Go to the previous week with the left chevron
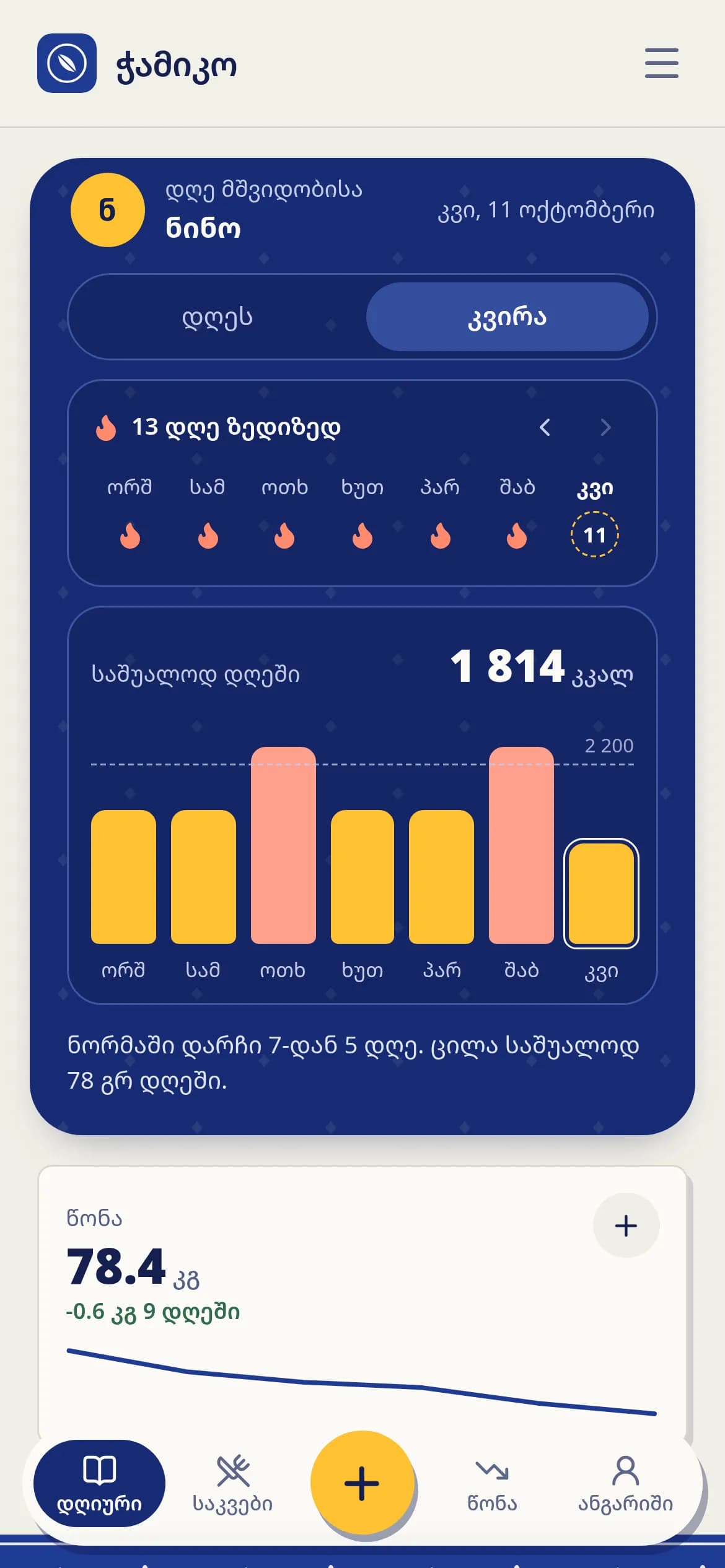The height and width of the screenshot is (1568, 725). click(545, 427)
